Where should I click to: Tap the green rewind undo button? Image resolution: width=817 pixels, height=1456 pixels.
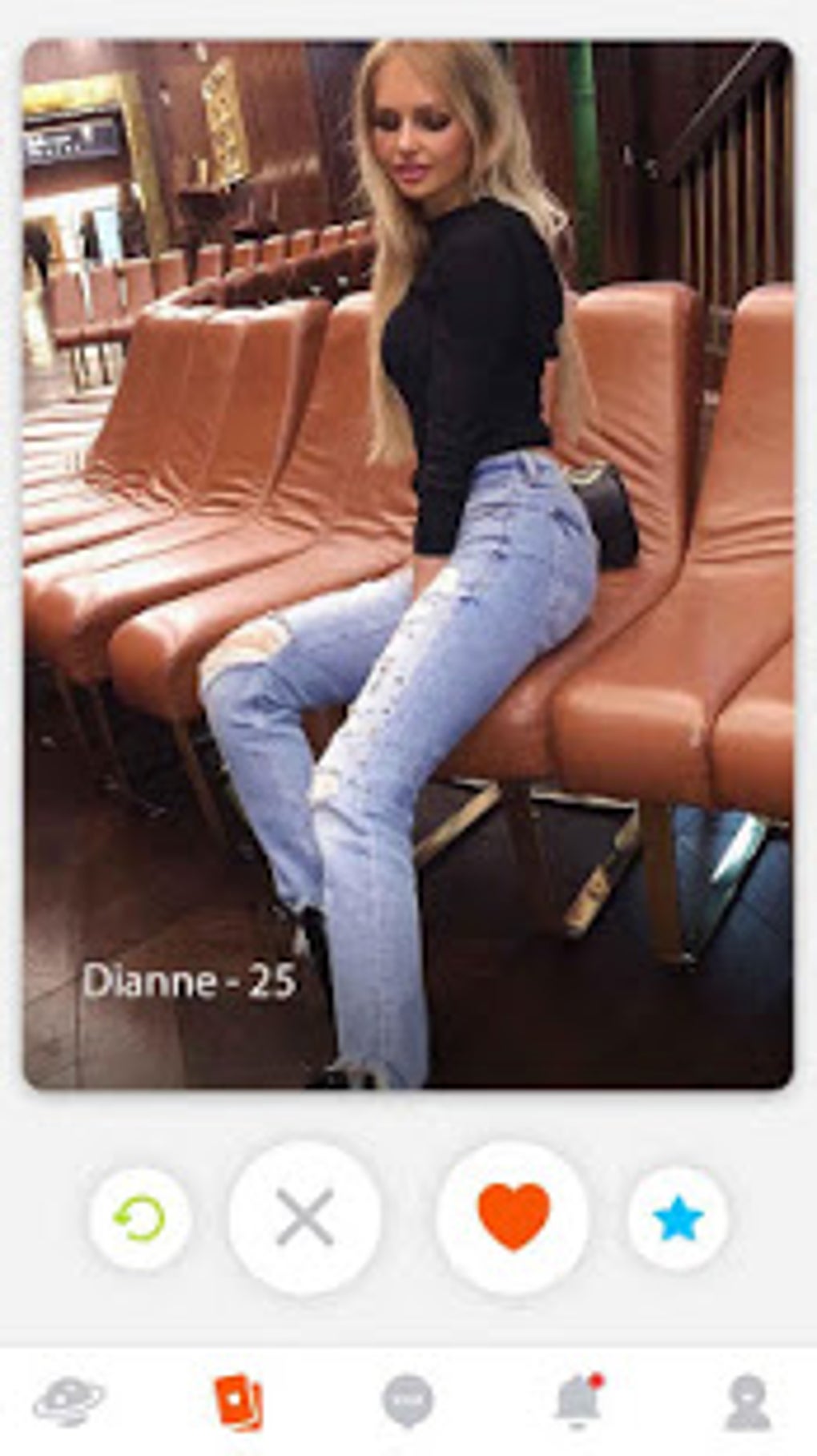click(x=139, y=1219)
